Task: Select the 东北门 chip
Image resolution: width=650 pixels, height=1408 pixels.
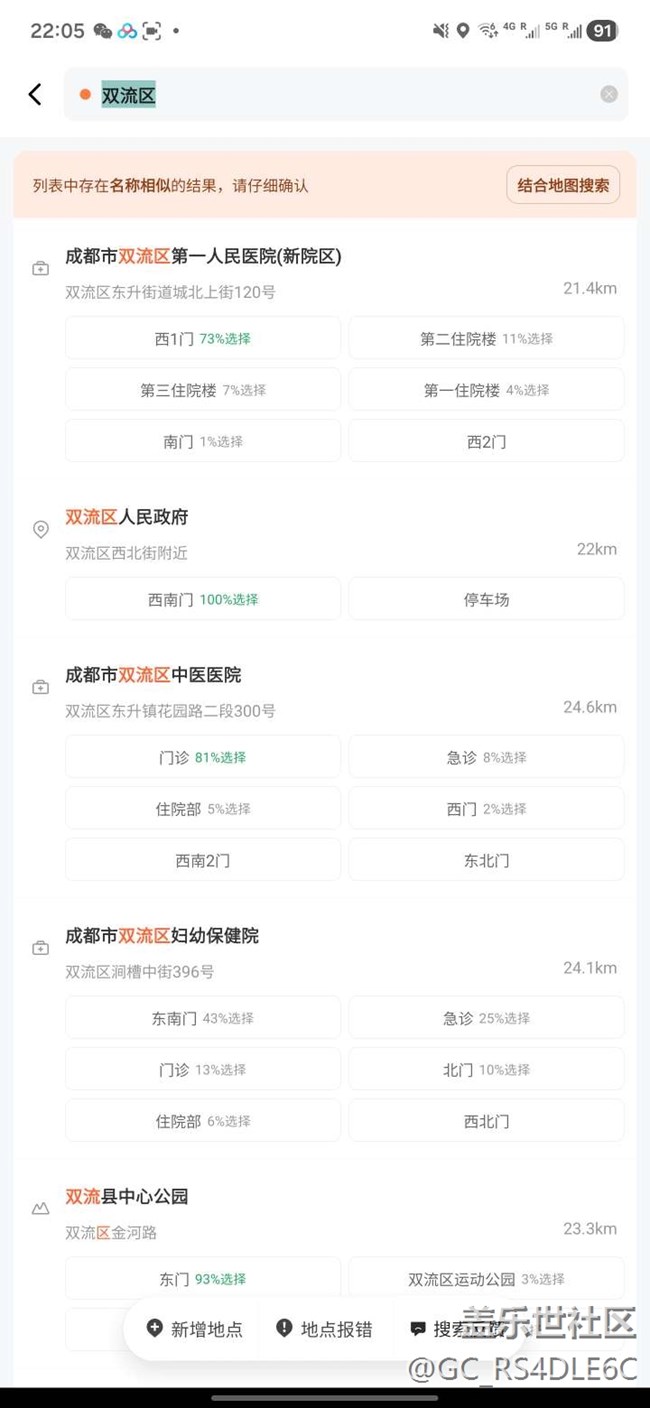Action: click(486, 860)
